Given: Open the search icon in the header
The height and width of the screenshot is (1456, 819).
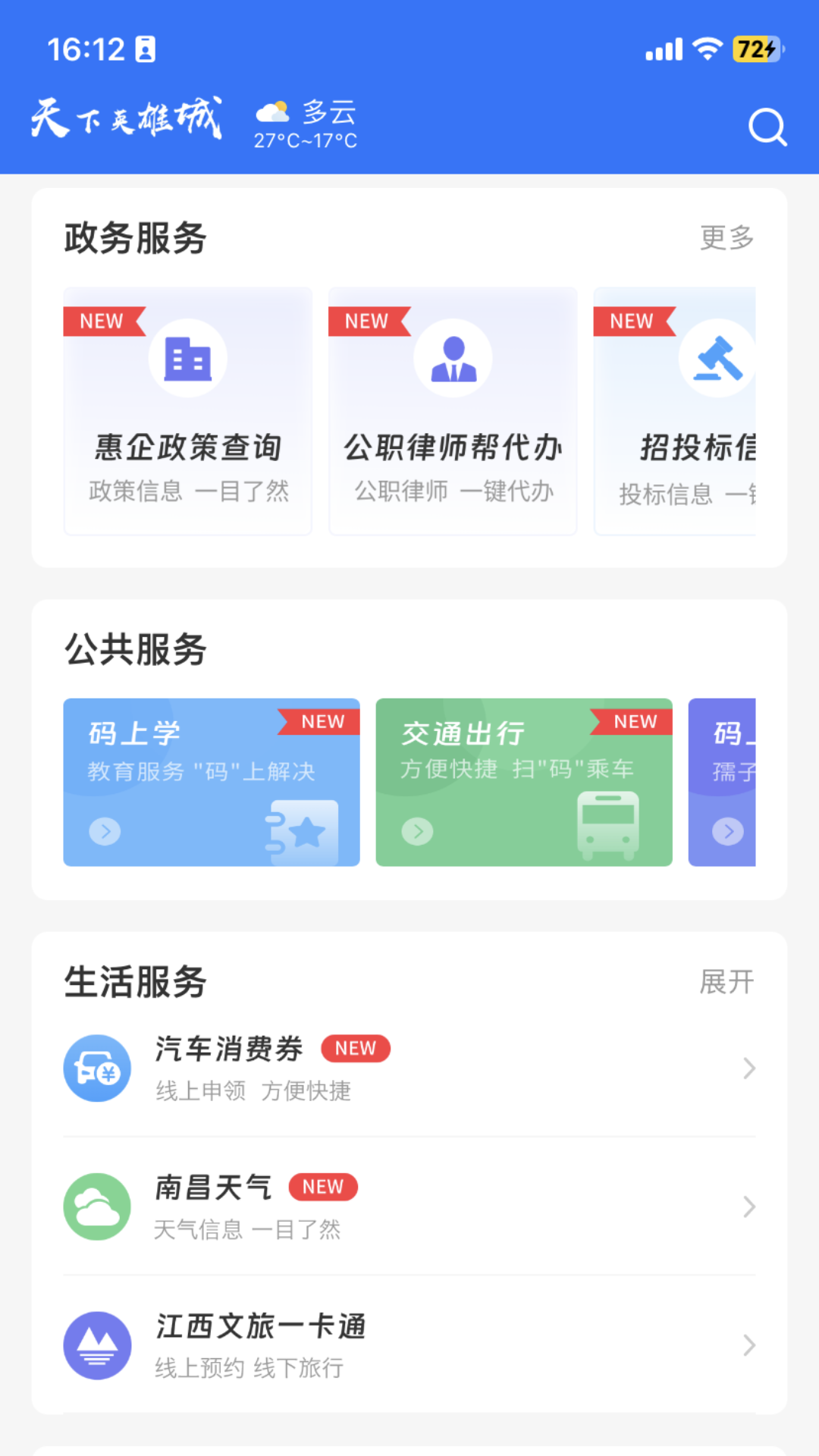Looking at the screenshot, I should (767, 127).
